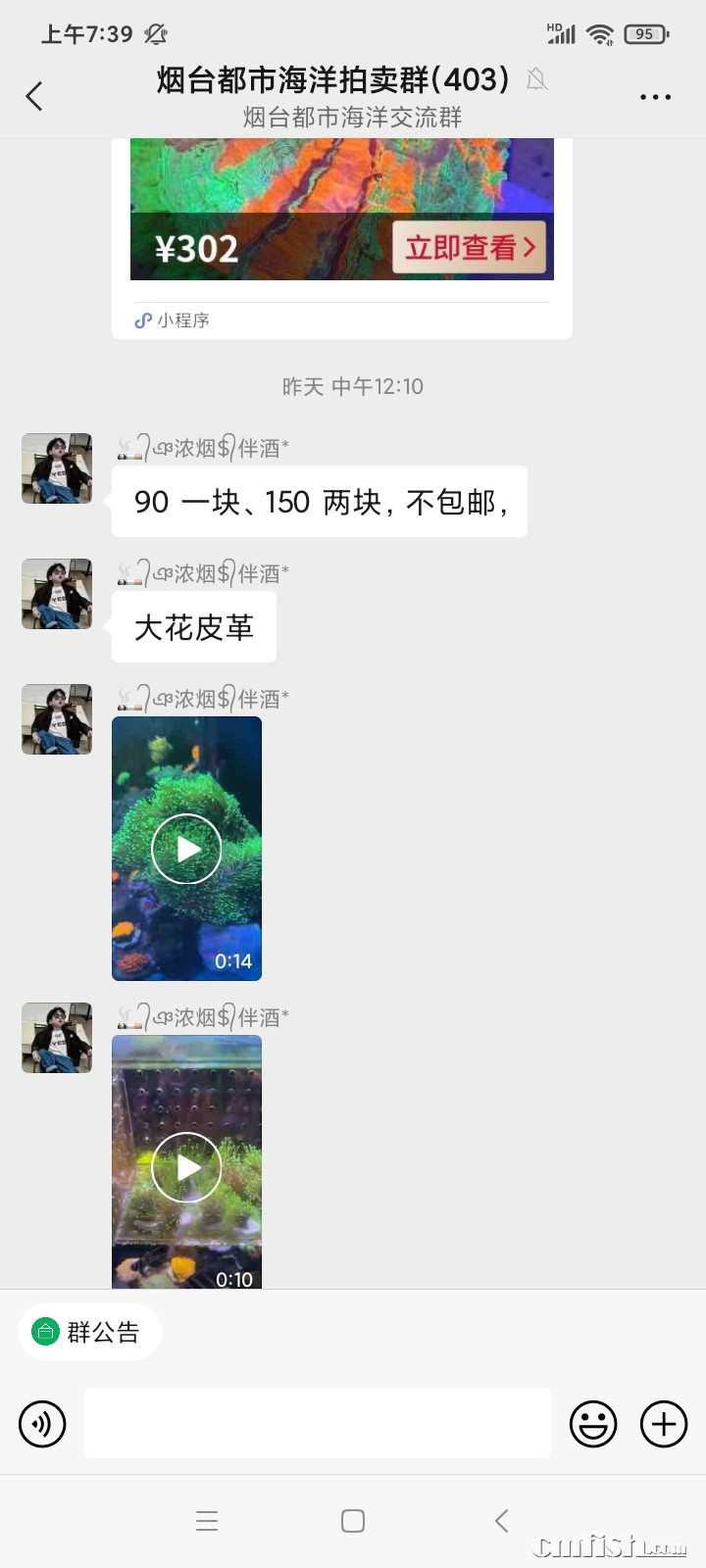Tap the 90 一块、150 两块 price message
The image size is (706, 1568).
click(319, 501)
